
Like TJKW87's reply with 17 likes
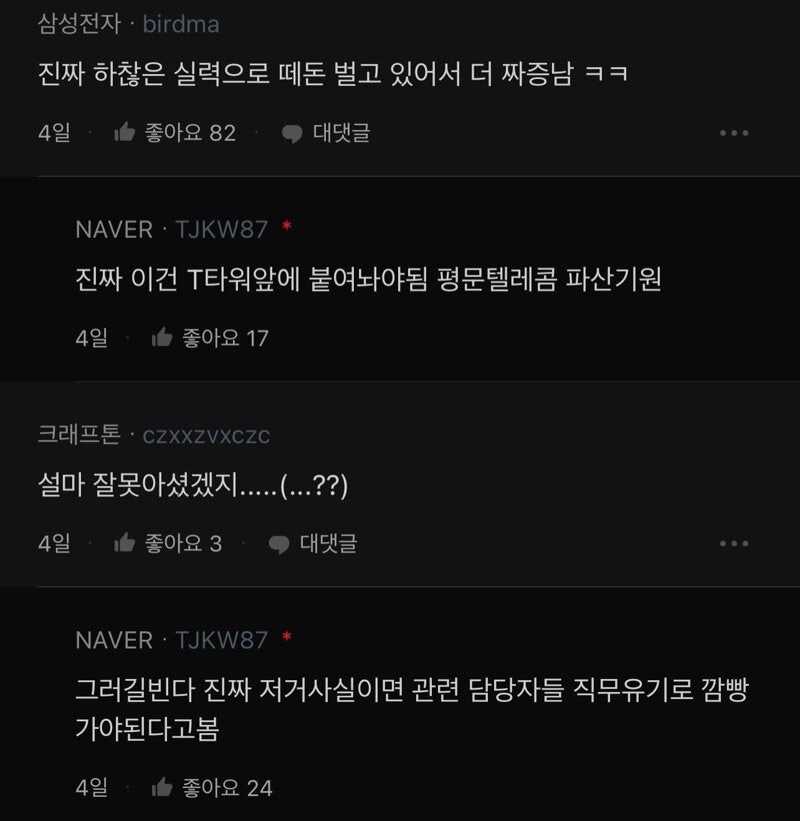163,338
